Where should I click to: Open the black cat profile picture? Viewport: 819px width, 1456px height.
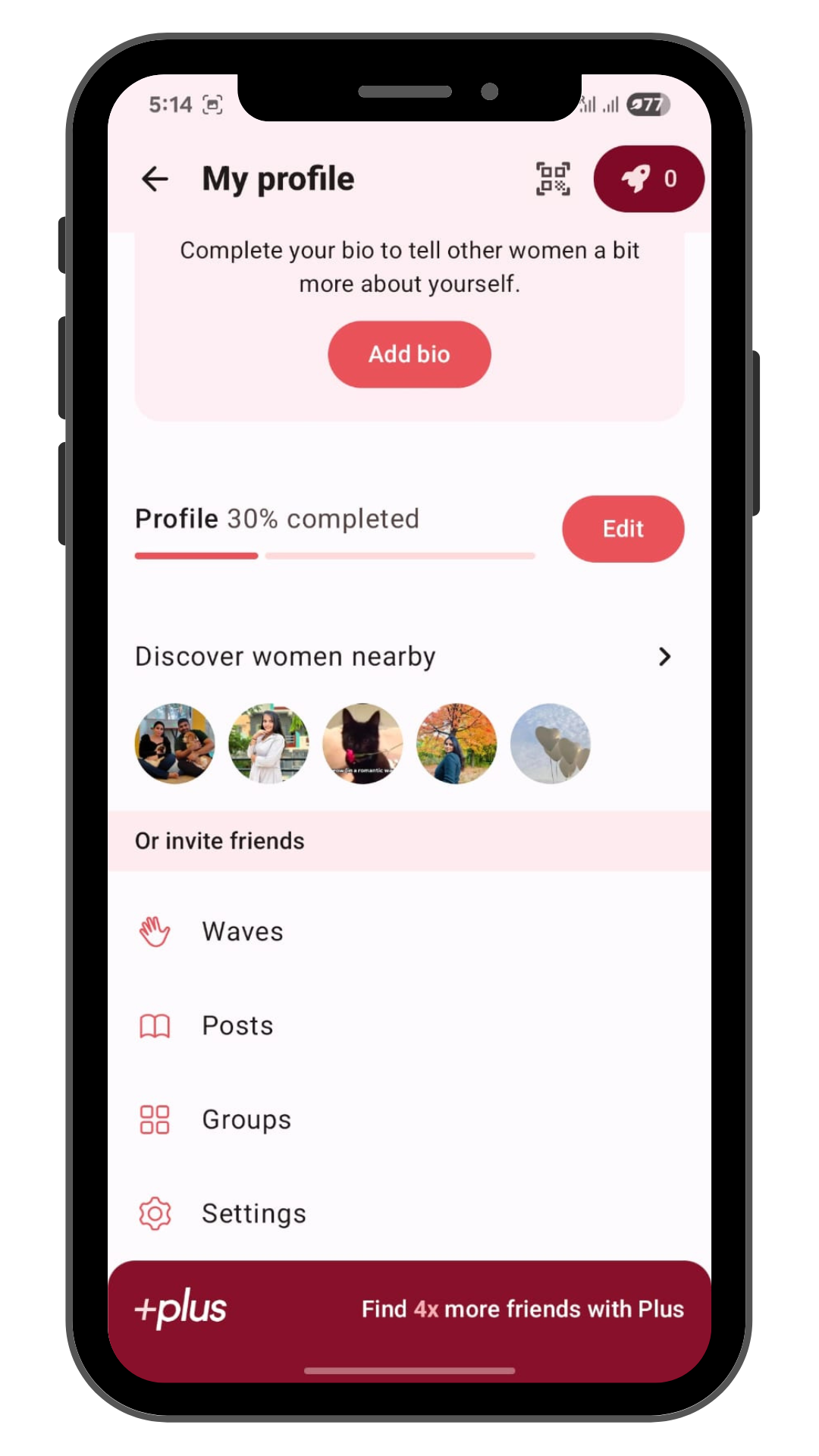click(x=362, y=743)
